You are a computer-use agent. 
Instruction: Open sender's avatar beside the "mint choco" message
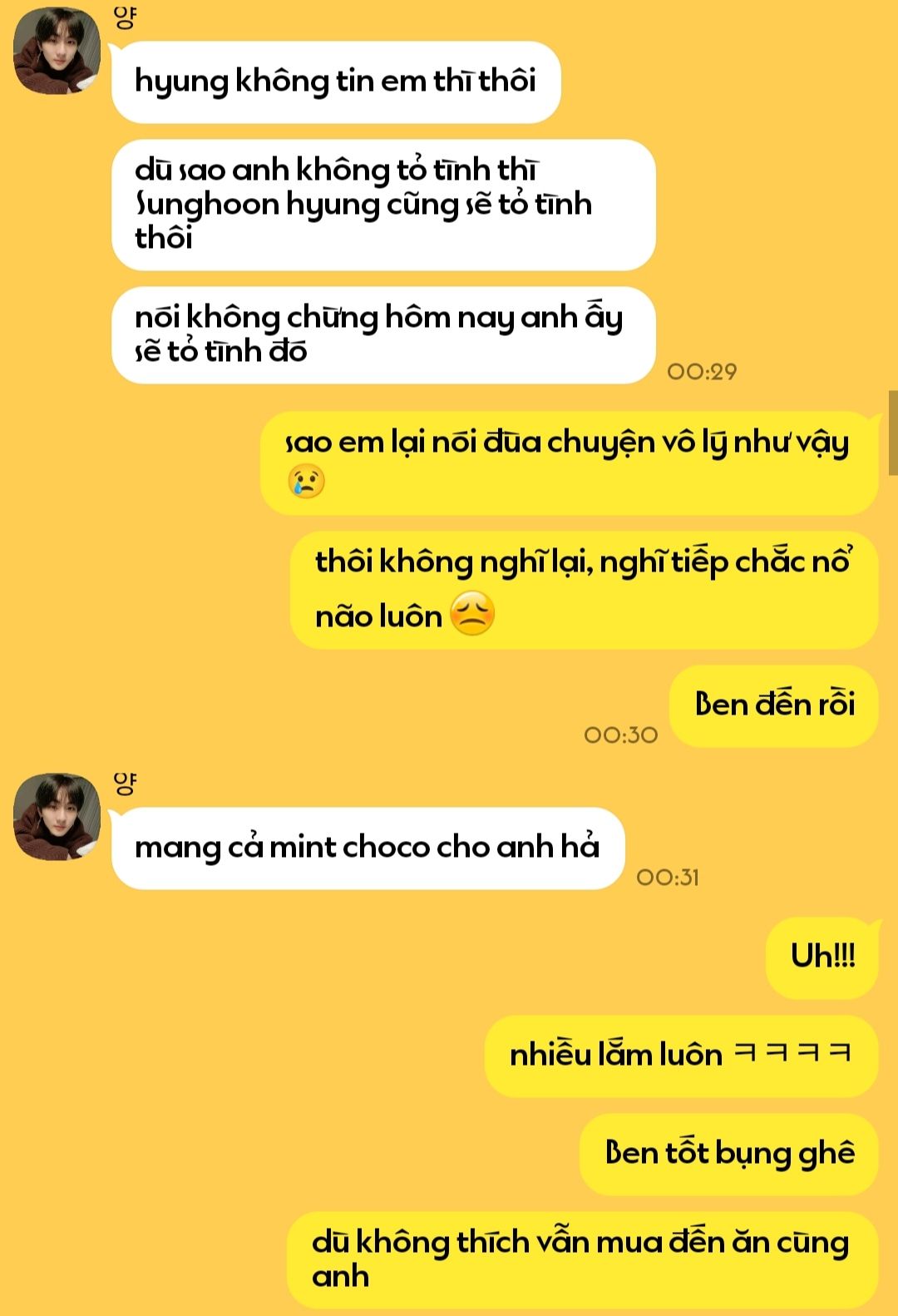pos(57,816)
